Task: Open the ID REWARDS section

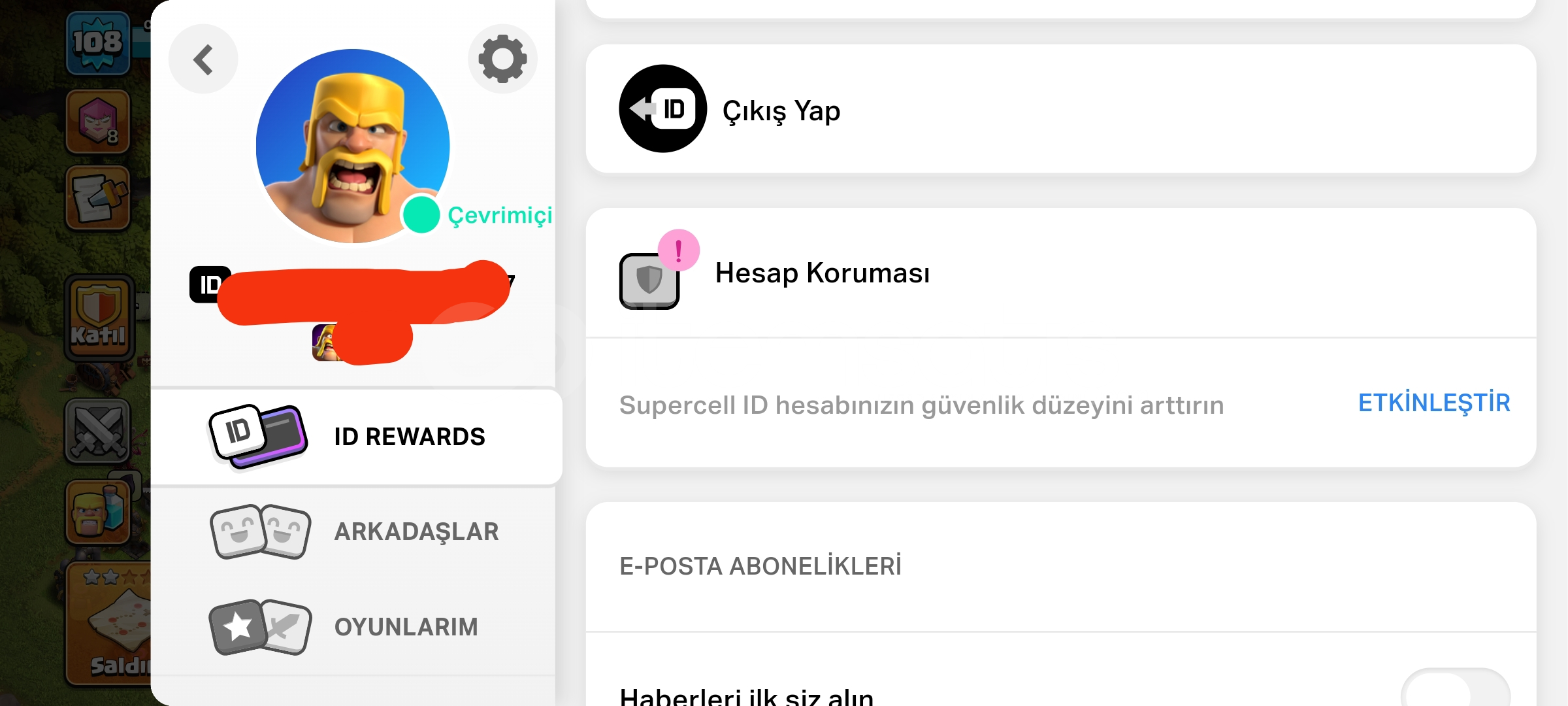Action: point(356,437)
